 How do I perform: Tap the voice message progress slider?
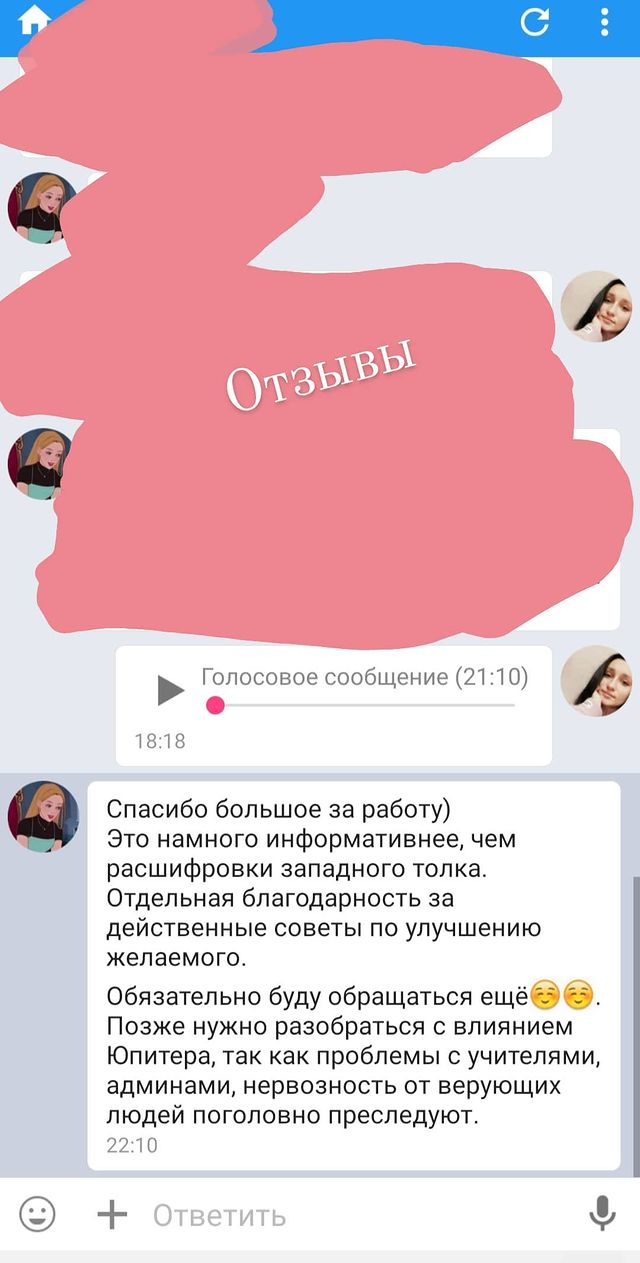point(360,705)
